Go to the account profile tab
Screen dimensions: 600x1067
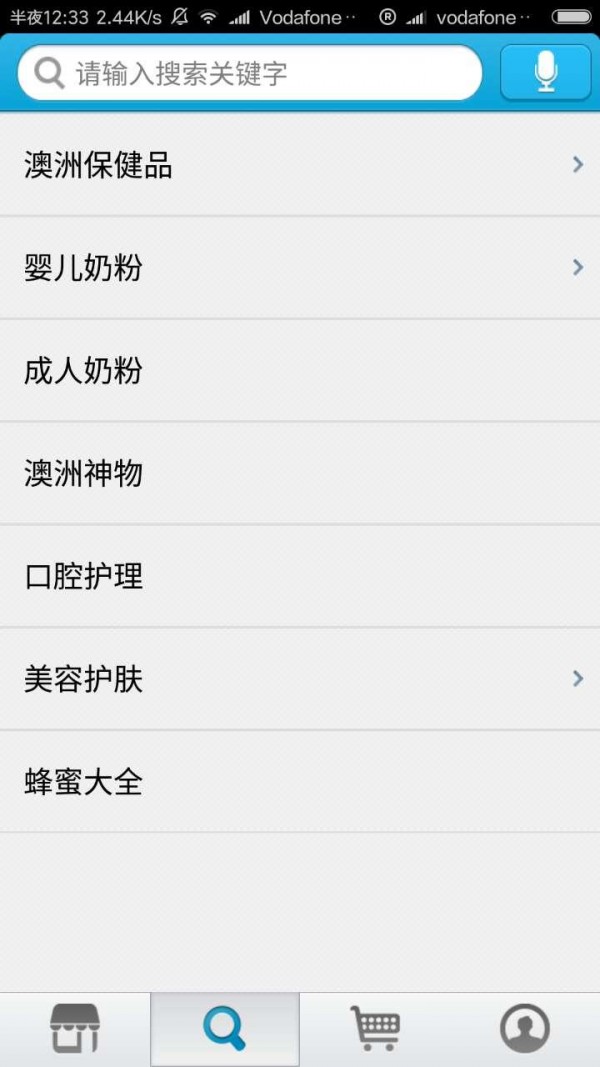tap(525, 1028)
